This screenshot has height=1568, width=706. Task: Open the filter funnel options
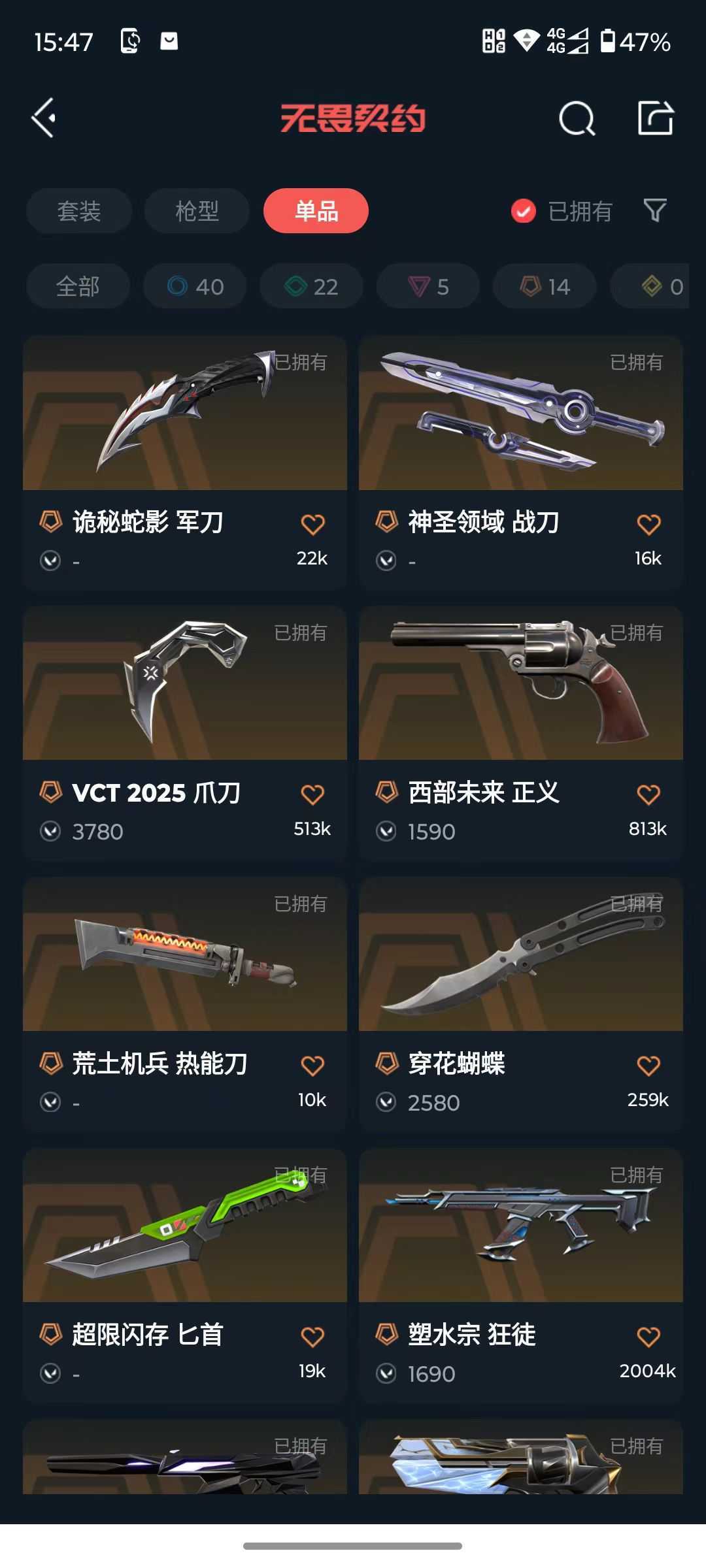(x=654, y=210)
